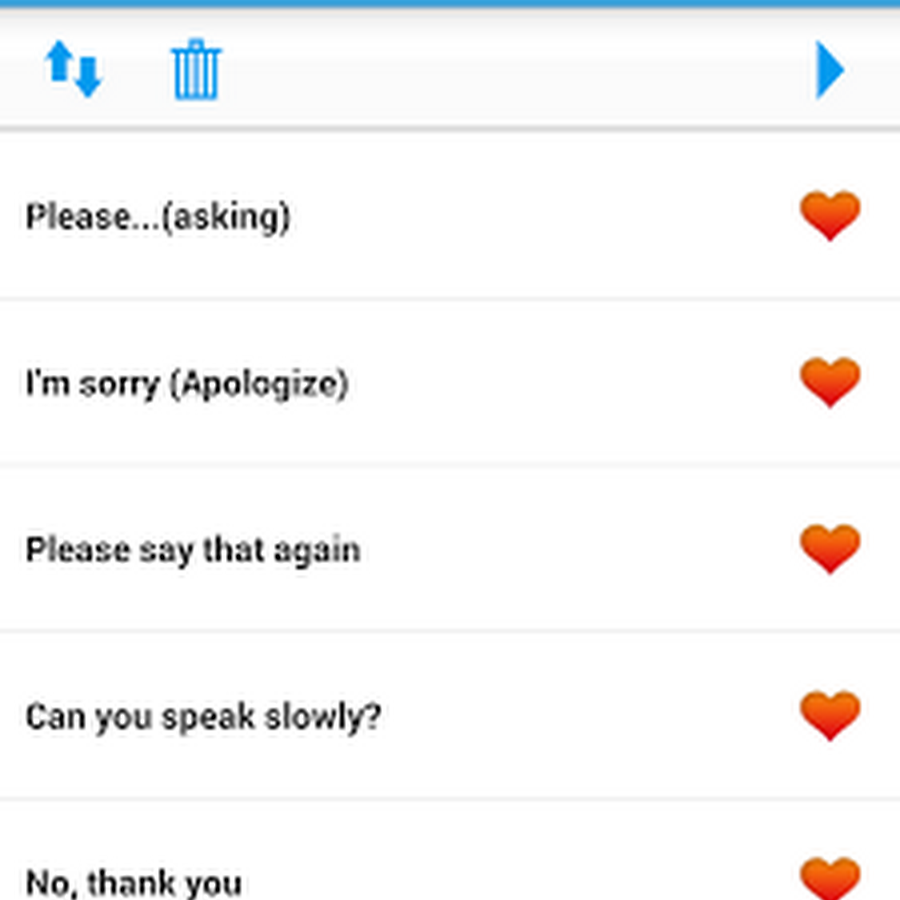
Task: Open the phrase 'Please...(asking)'
Action: (158, 216)
